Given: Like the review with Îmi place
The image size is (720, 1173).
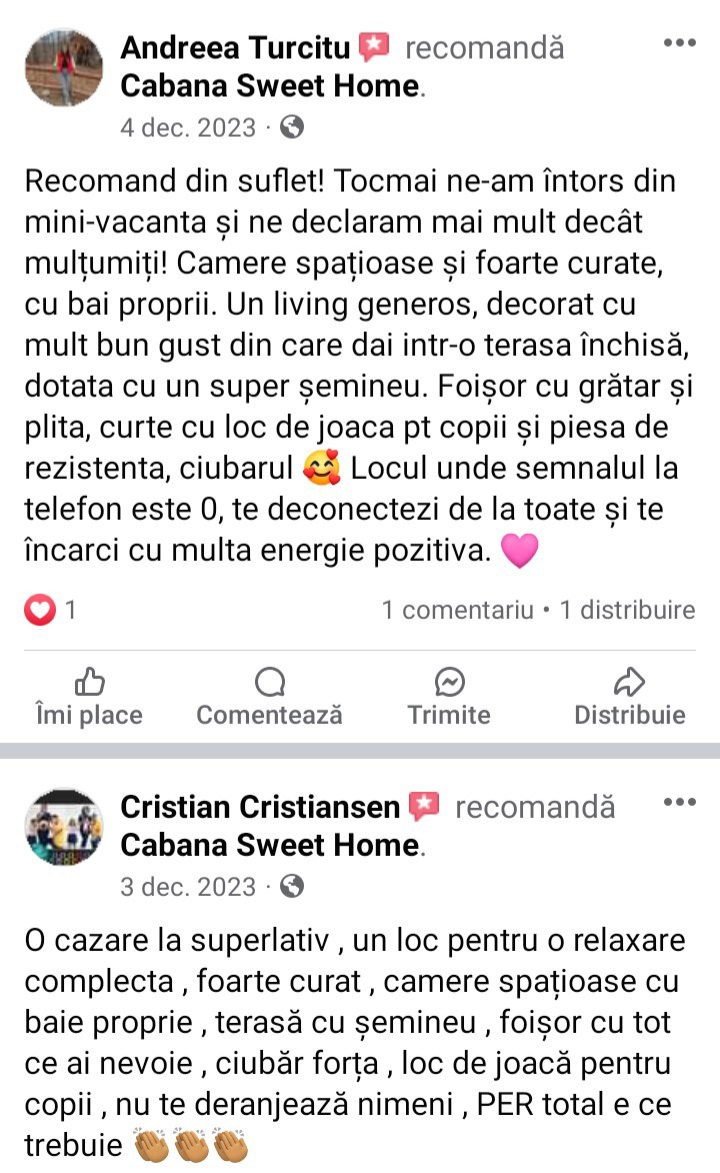Looking at the screenshot, I should coord(89,696).
